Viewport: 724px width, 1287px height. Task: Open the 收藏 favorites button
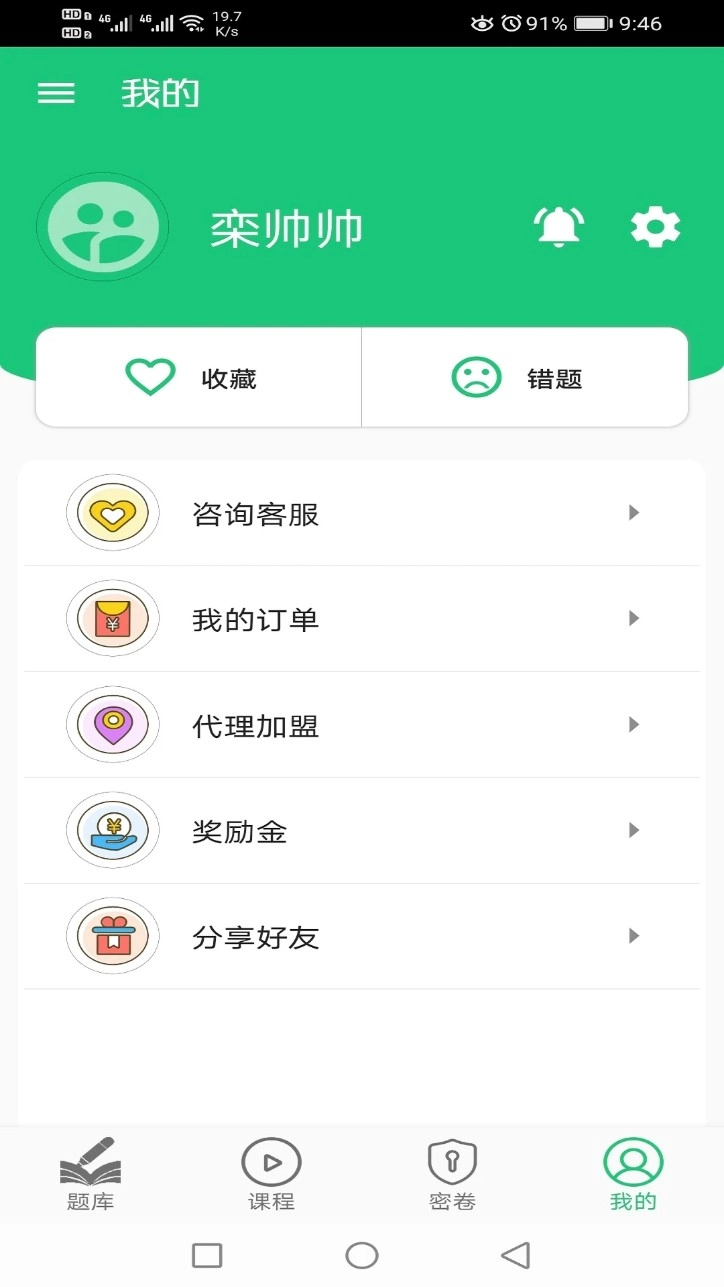click(197, 377)
